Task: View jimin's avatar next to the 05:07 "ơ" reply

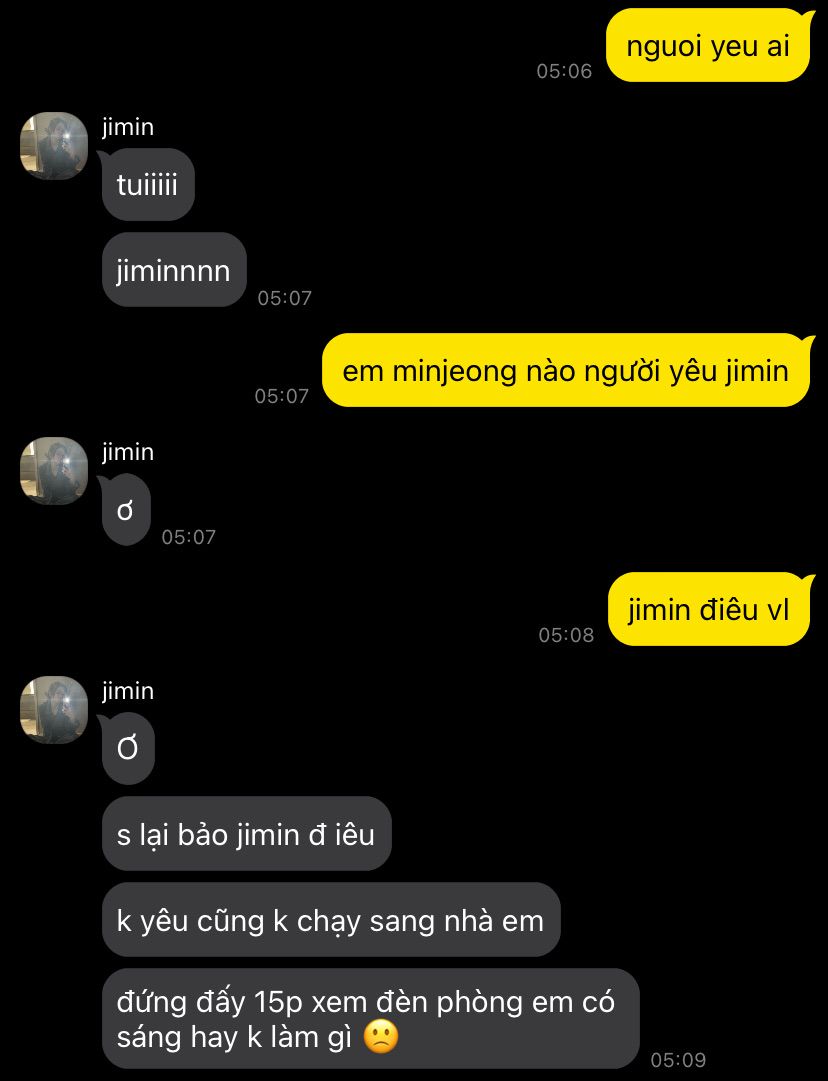Action: (x=54, y=471)
